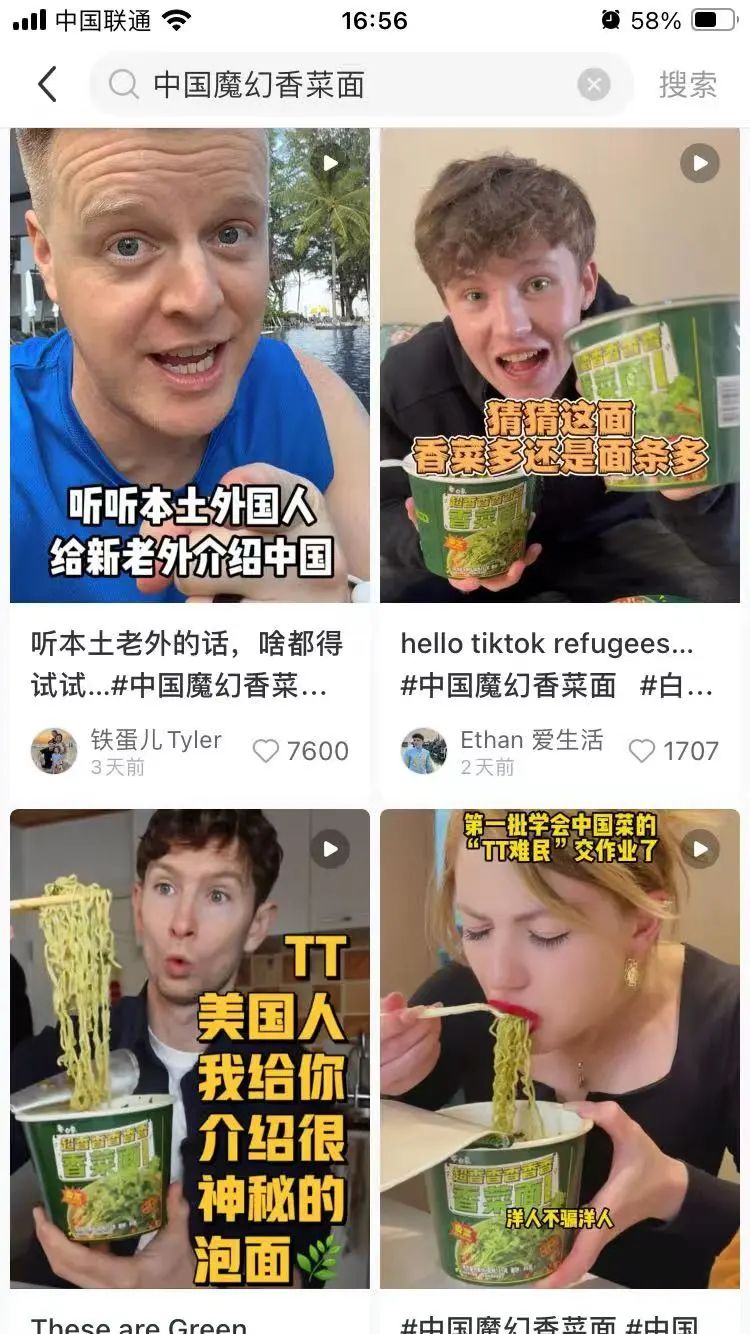Like Ethan 爱生活's post with 1707 likes

tap(642, 751)
